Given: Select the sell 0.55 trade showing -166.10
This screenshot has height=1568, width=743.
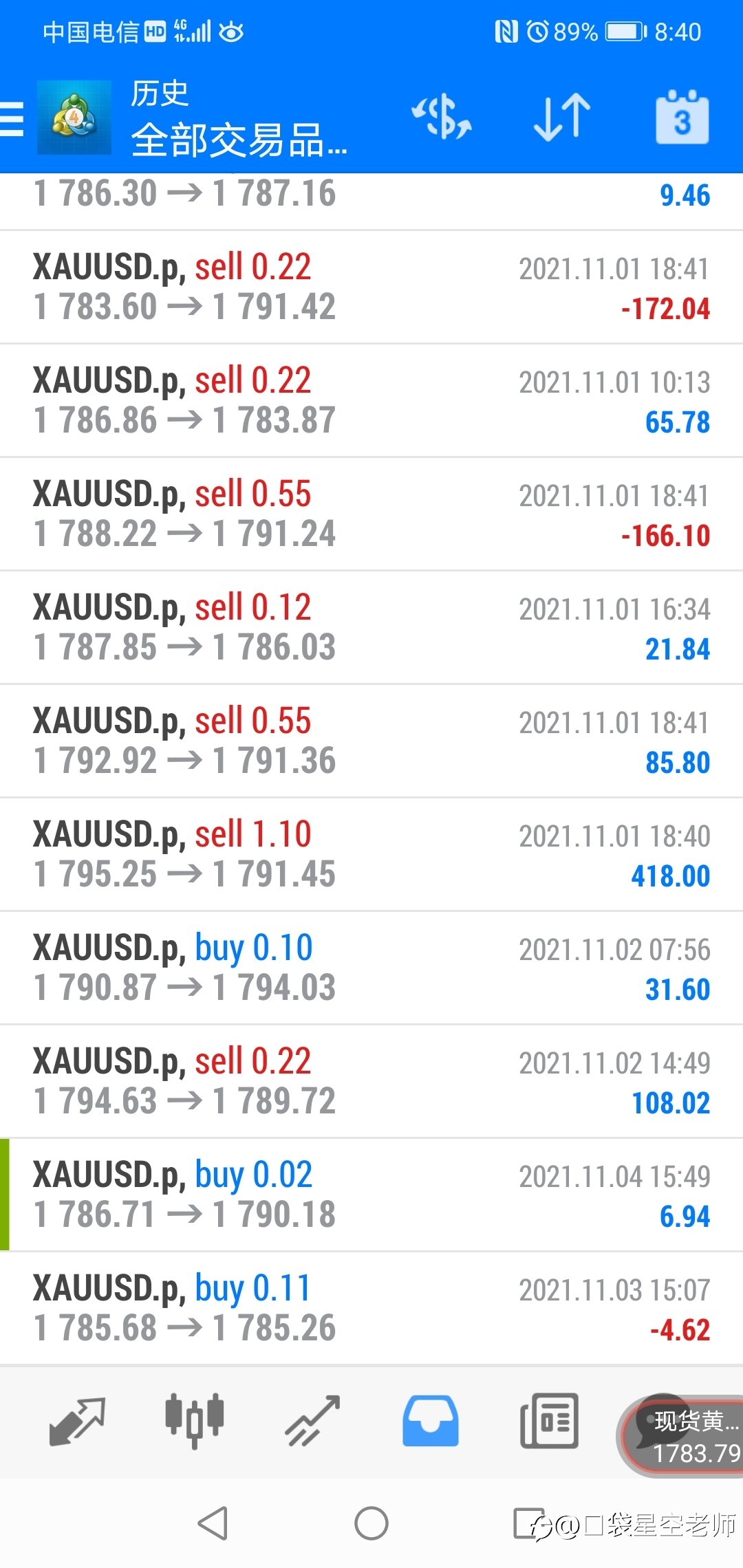Looking at the screenshot, I should tap(371, 514).
